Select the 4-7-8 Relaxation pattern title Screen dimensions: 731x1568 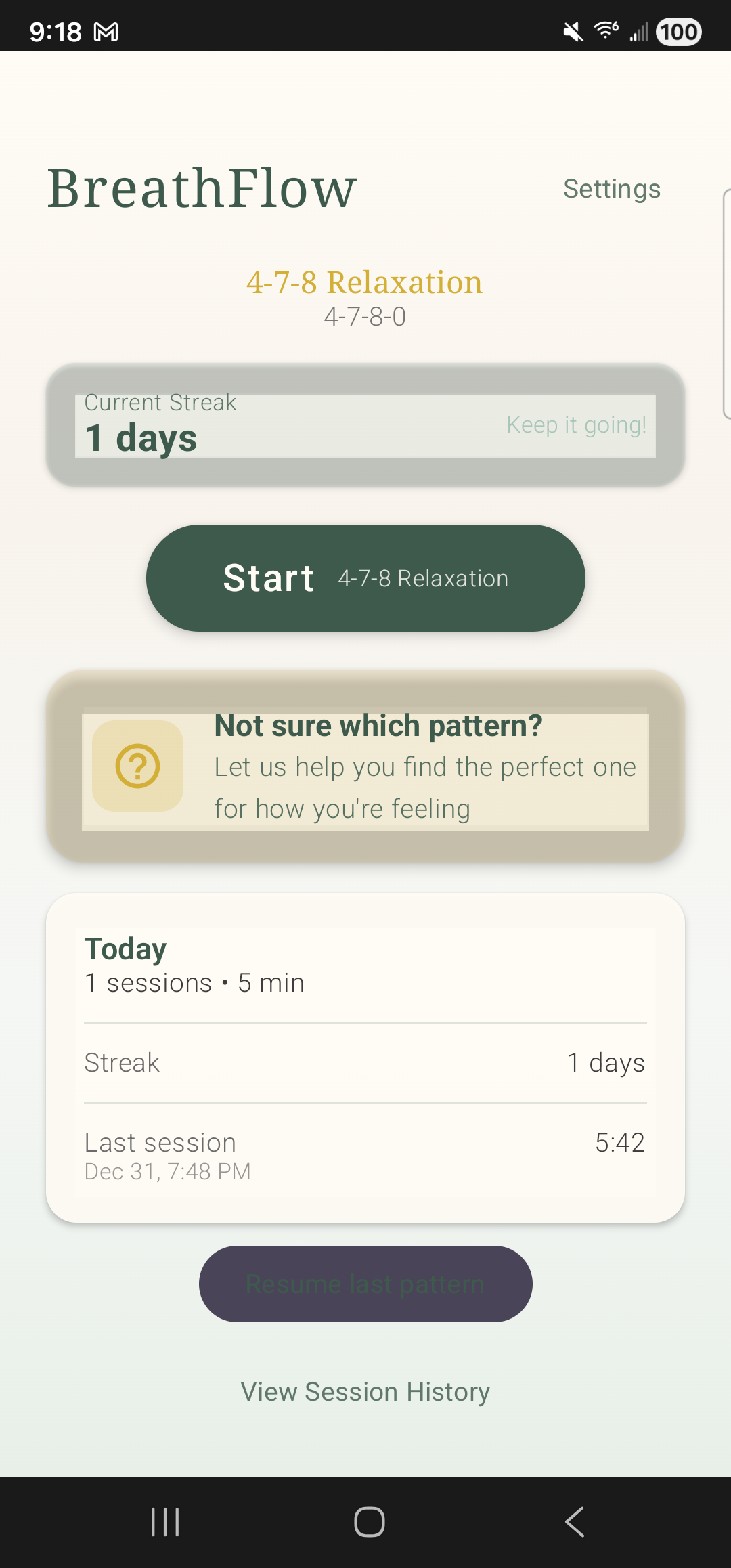[x=365, y=282]
